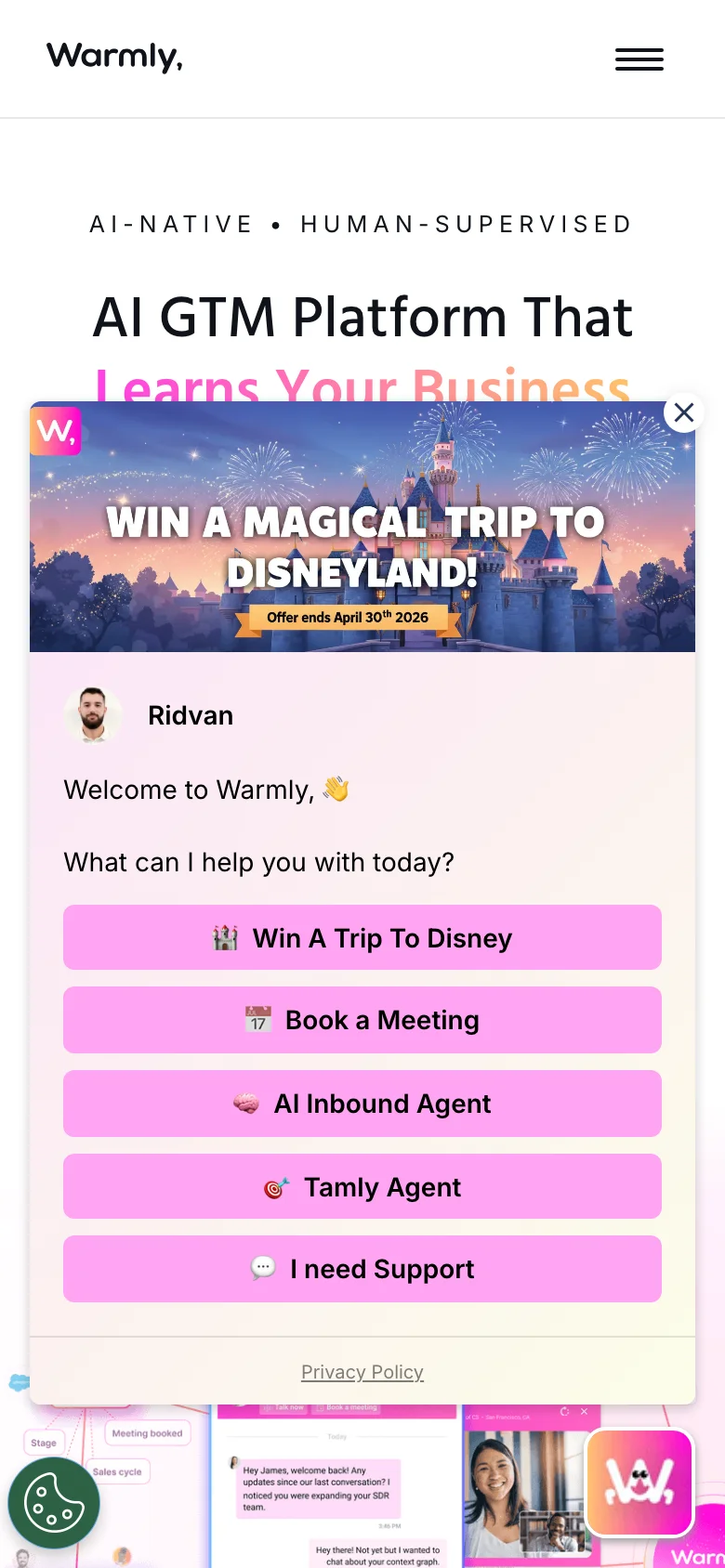This screenshot has width=725, height=1568.
Task: Tap I need Support
Action: tap(362, 1269)
